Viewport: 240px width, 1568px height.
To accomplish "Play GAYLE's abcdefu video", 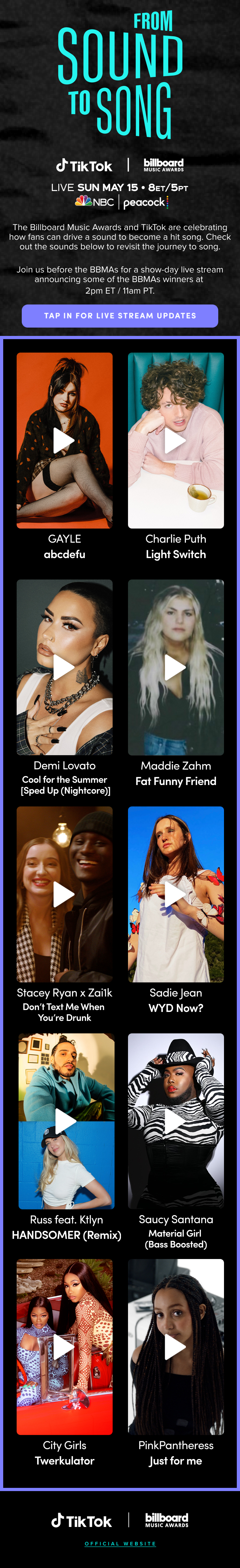I will click(x=64, y=441).
